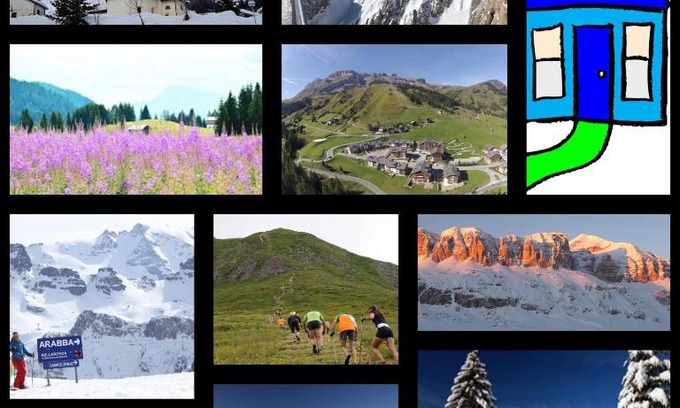Open the snow-covered fir trees photo
This screenshot has width=680, height=408.
(x=543, y=379)
